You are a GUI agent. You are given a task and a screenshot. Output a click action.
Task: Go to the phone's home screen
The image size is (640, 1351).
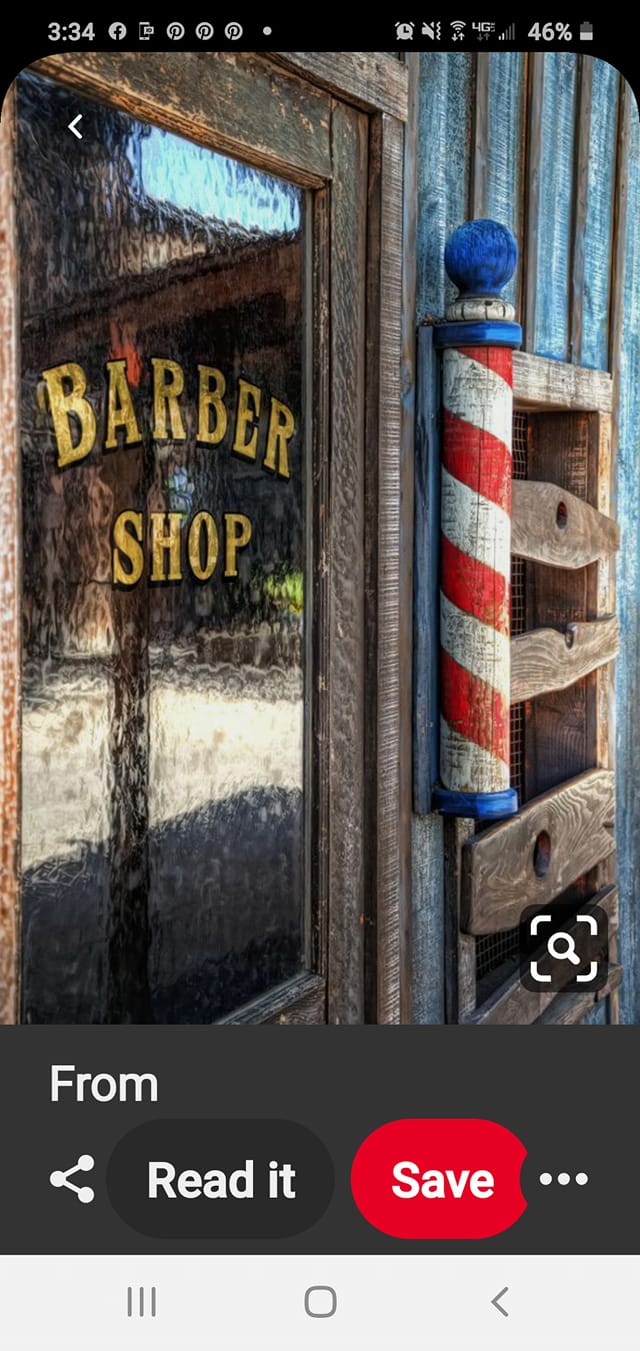(320, 1302)
